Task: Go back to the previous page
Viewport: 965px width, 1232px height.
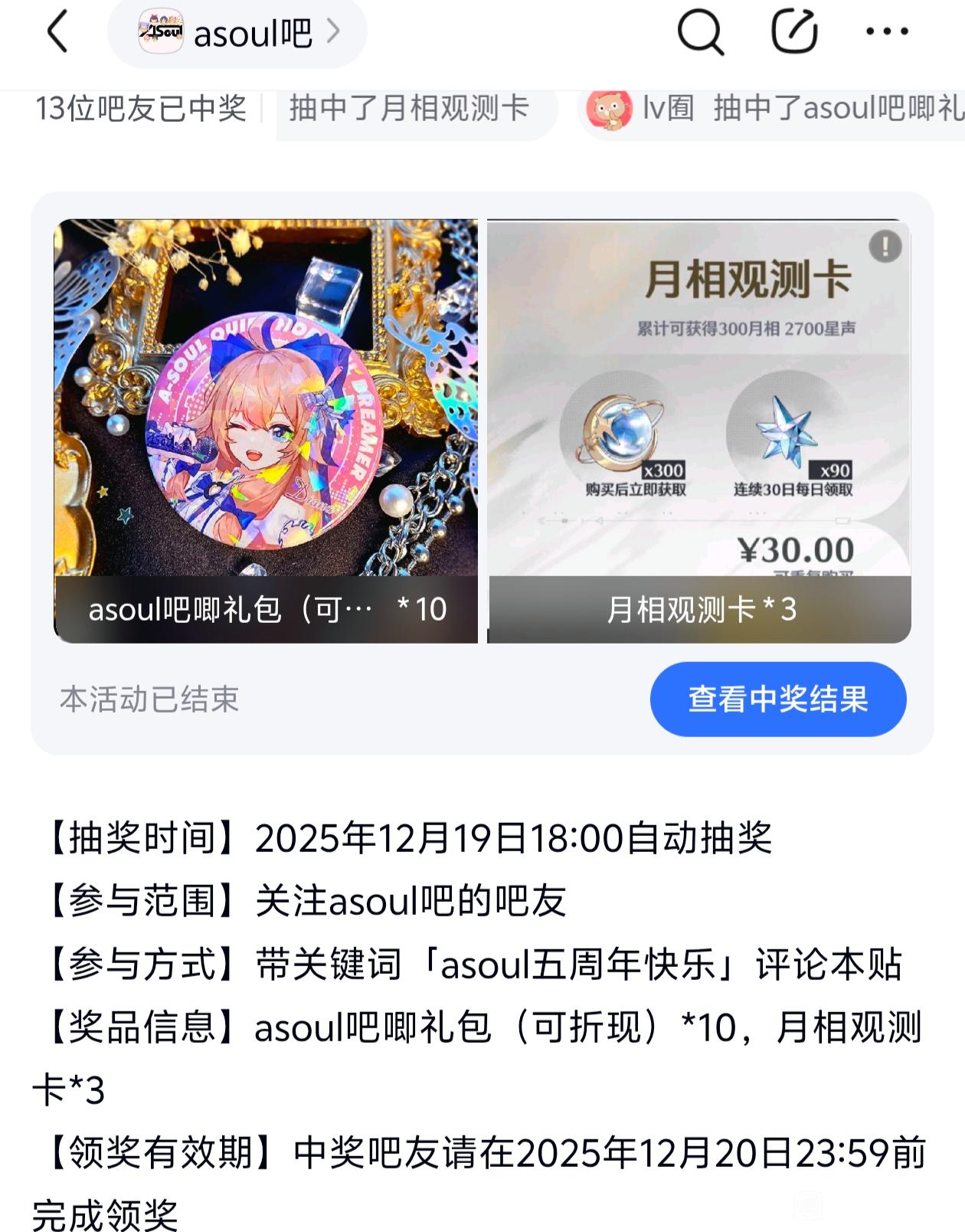Action: click(x=58, y=32)
